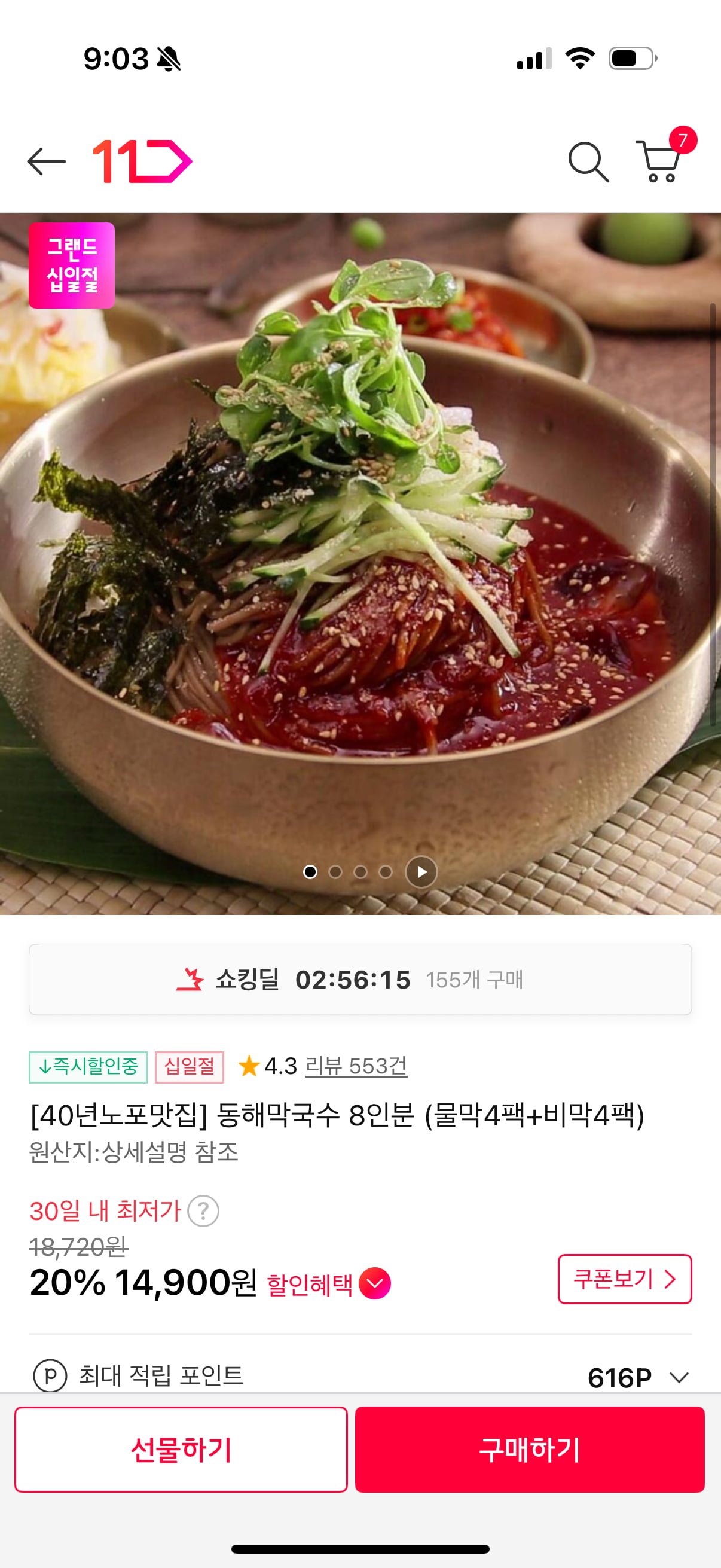Open the 11st home logo
Viewport: 721px width, 1568px height.
142,161
